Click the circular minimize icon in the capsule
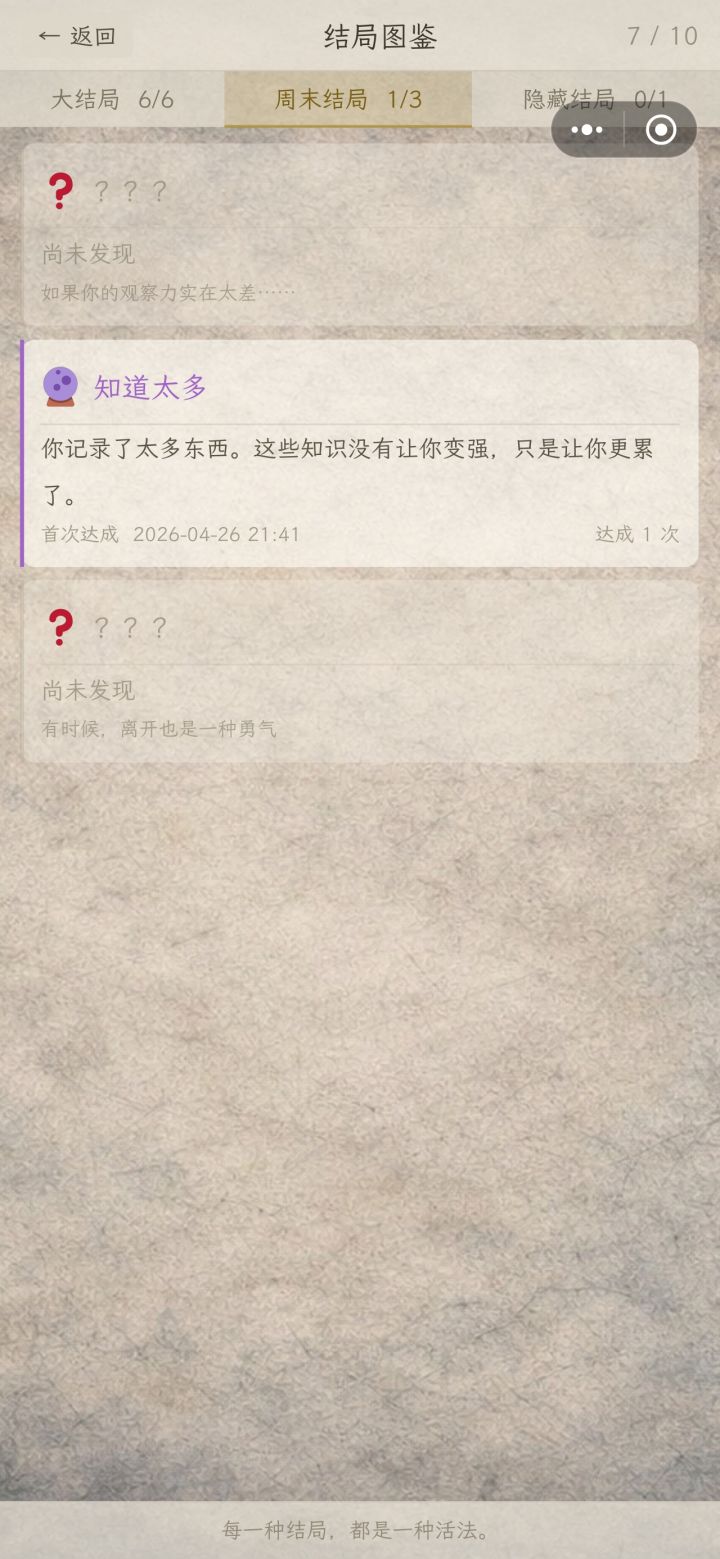 pos(661,128)
